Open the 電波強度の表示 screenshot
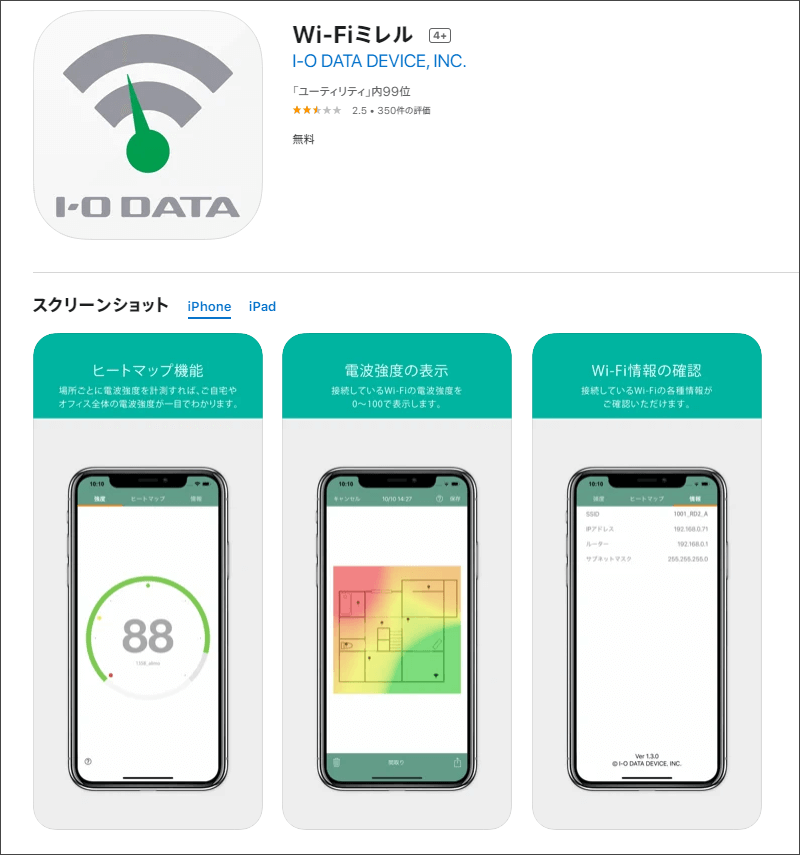800x855 pixels. pos(397,580)
